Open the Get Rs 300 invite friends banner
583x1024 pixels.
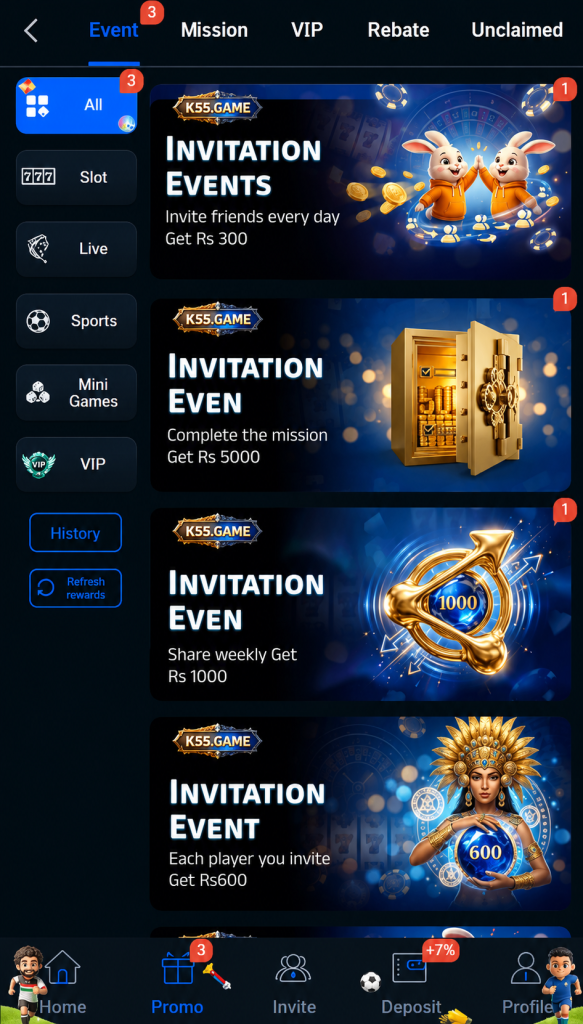360,182
